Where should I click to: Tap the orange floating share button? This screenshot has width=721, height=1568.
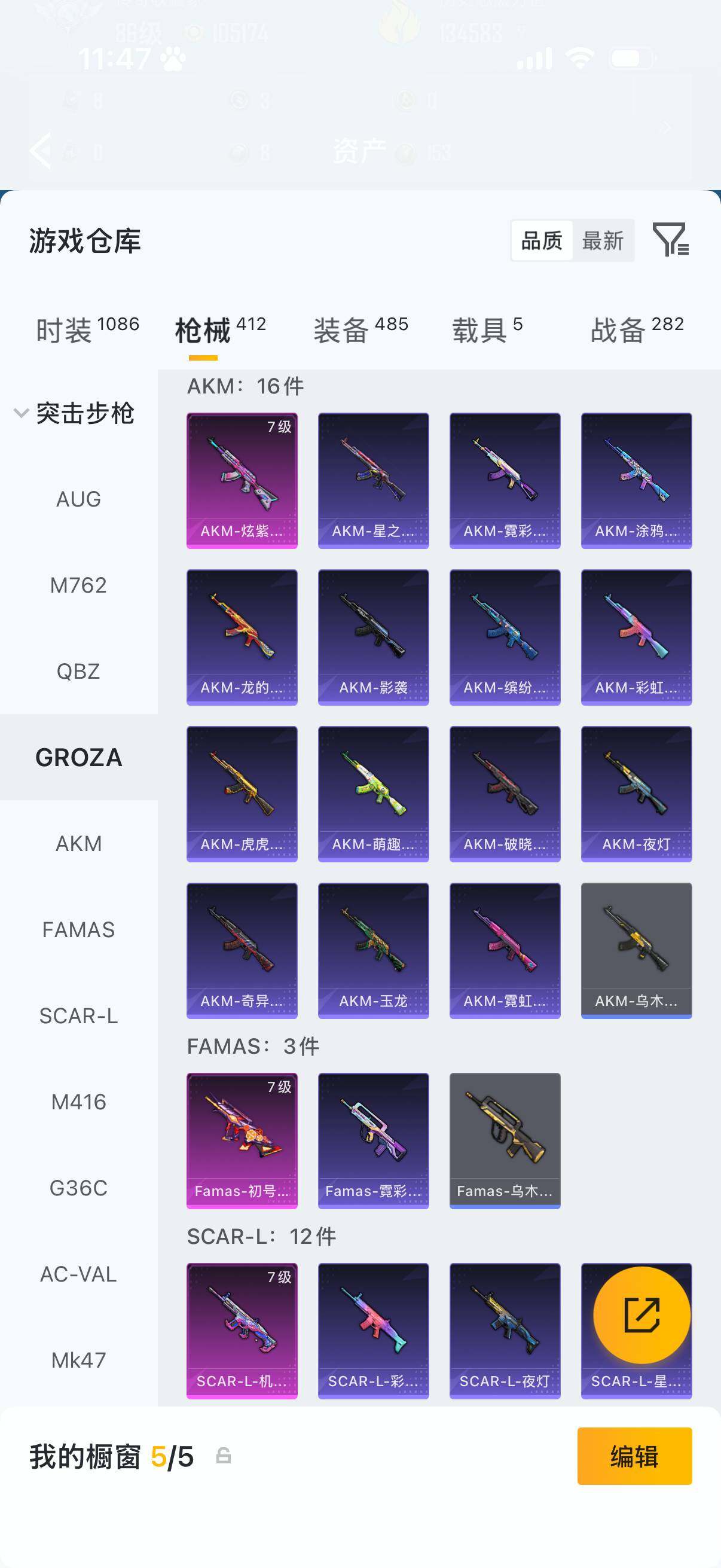[642, 1315]
